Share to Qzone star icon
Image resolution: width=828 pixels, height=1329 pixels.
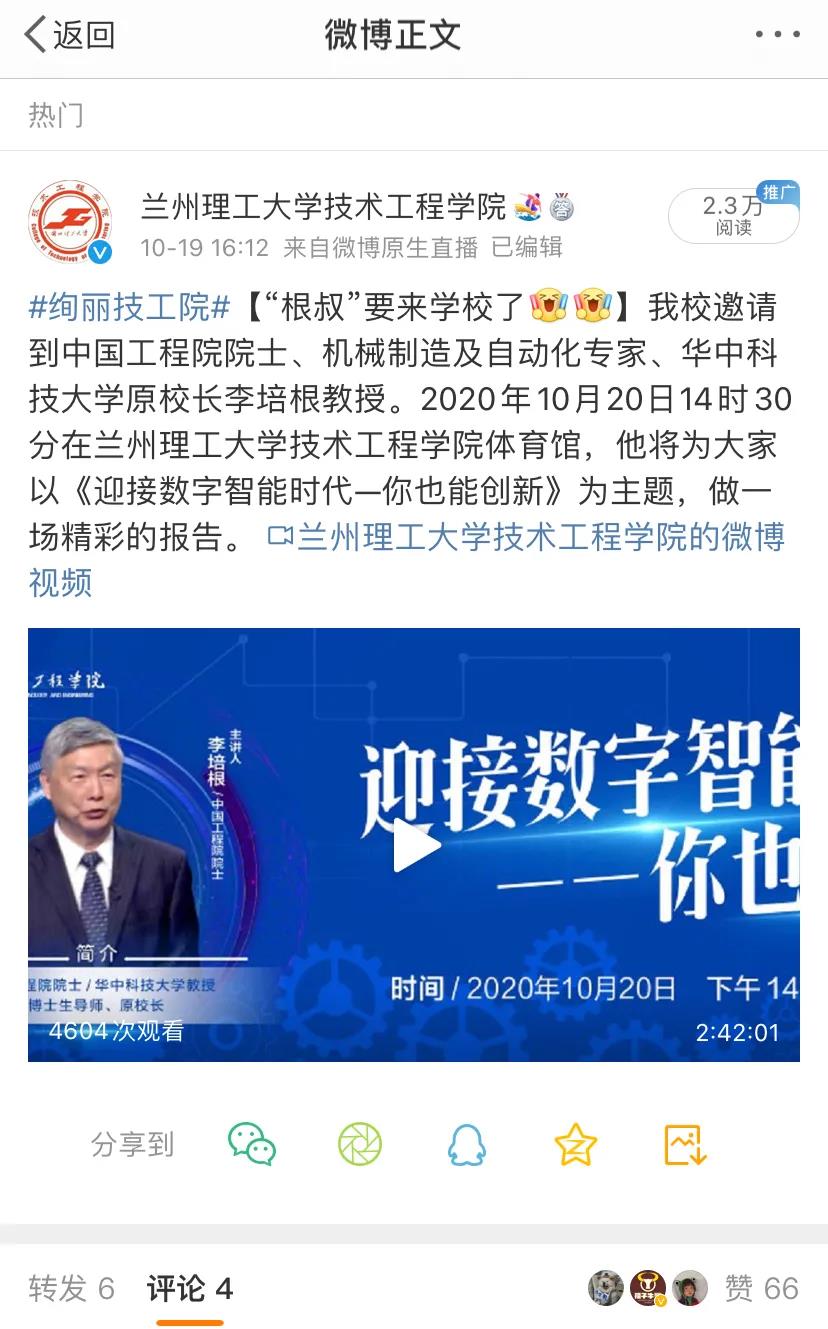click(575, 1144)
